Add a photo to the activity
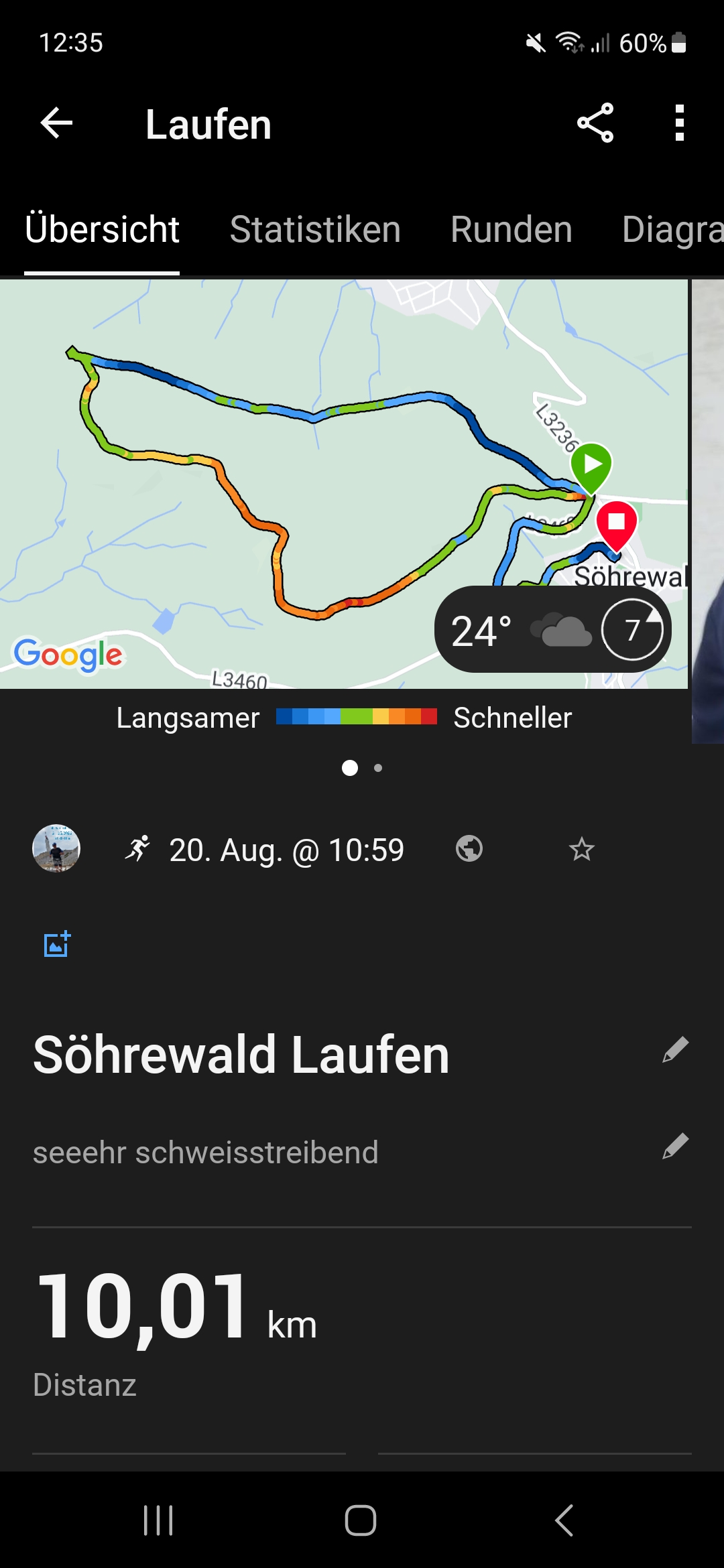Viewport: 724px width, 1568px height. click(x=58, y=944)
